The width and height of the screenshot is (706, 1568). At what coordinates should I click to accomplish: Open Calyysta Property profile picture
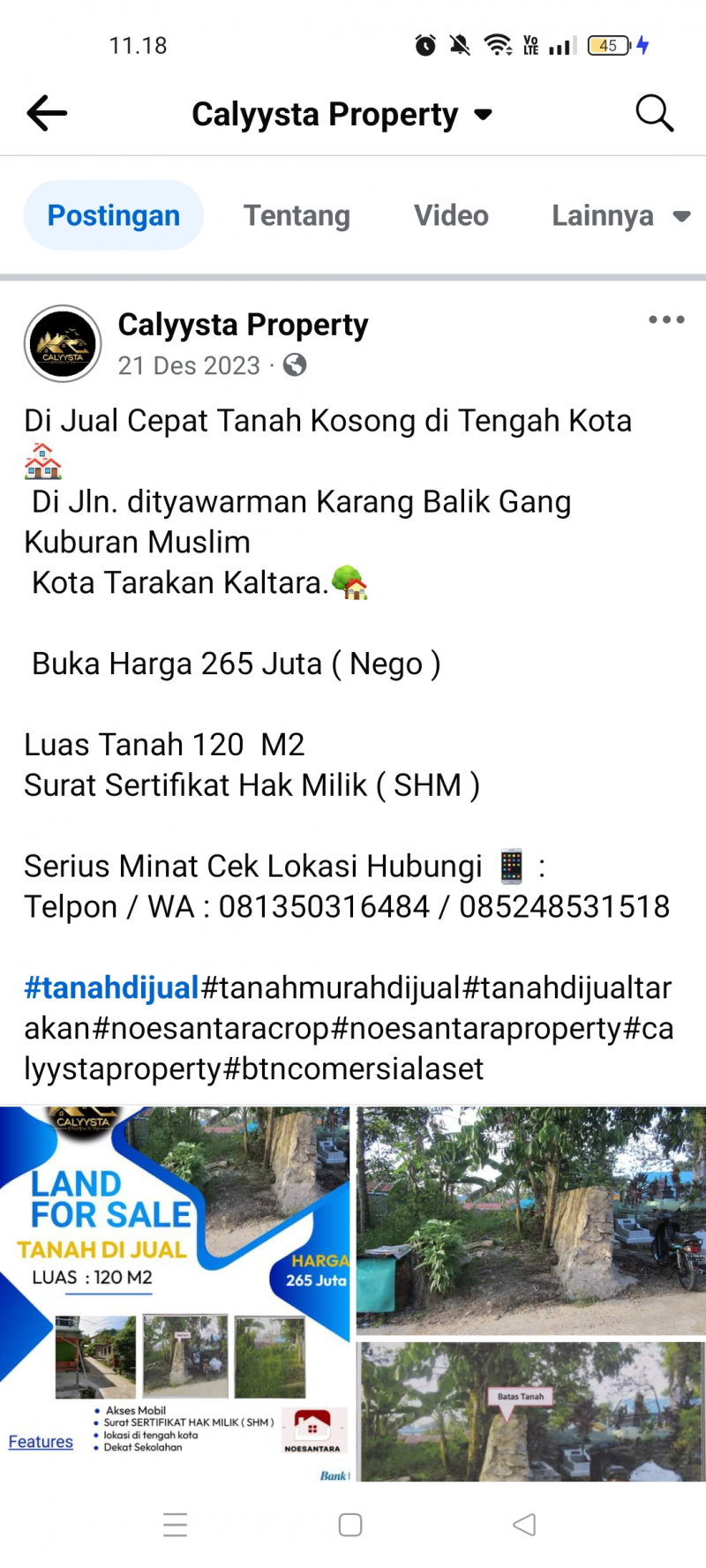(63, 344)
